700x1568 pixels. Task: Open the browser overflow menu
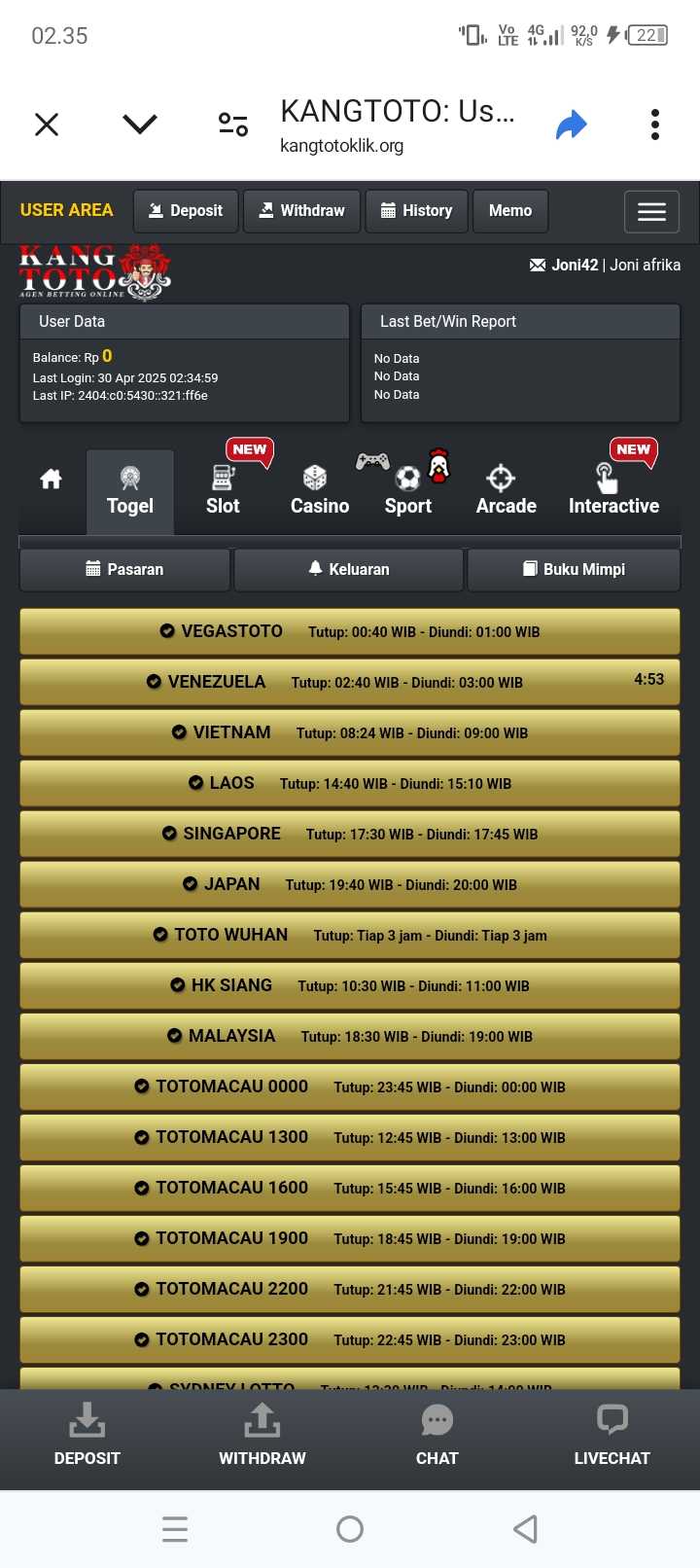655,125
